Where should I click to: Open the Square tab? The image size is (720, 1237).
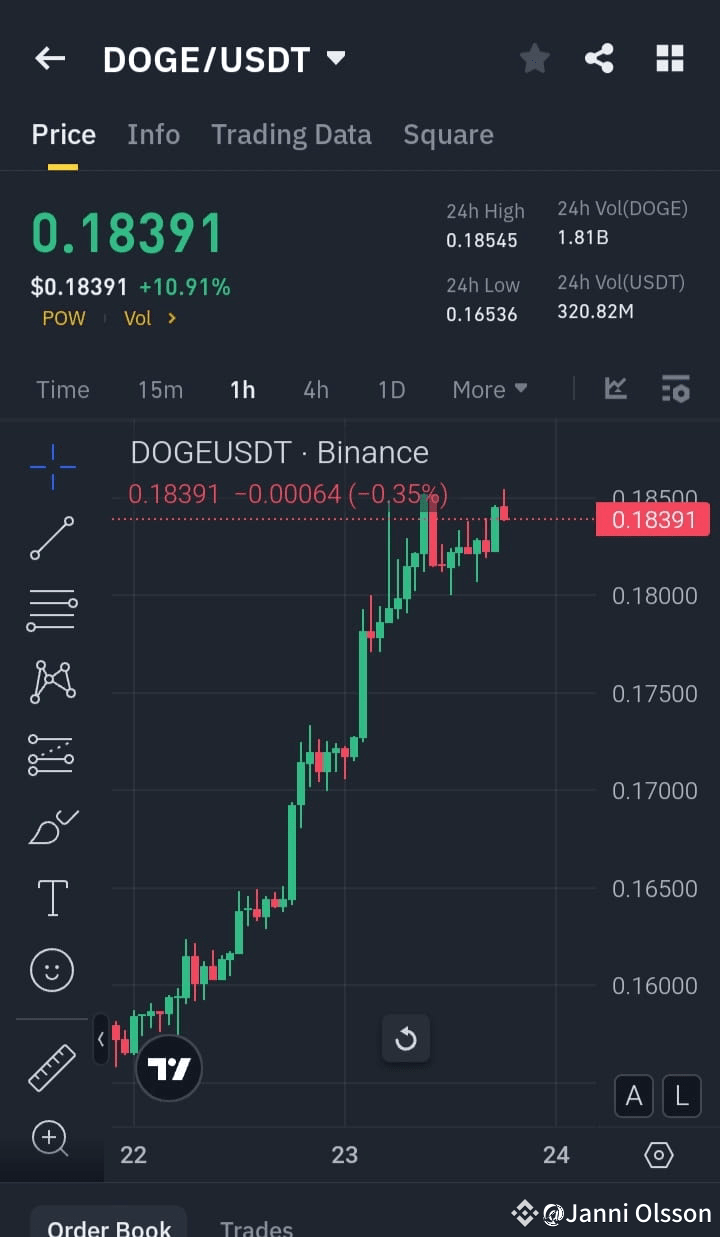pyautogui.click(x=448, y=134)
